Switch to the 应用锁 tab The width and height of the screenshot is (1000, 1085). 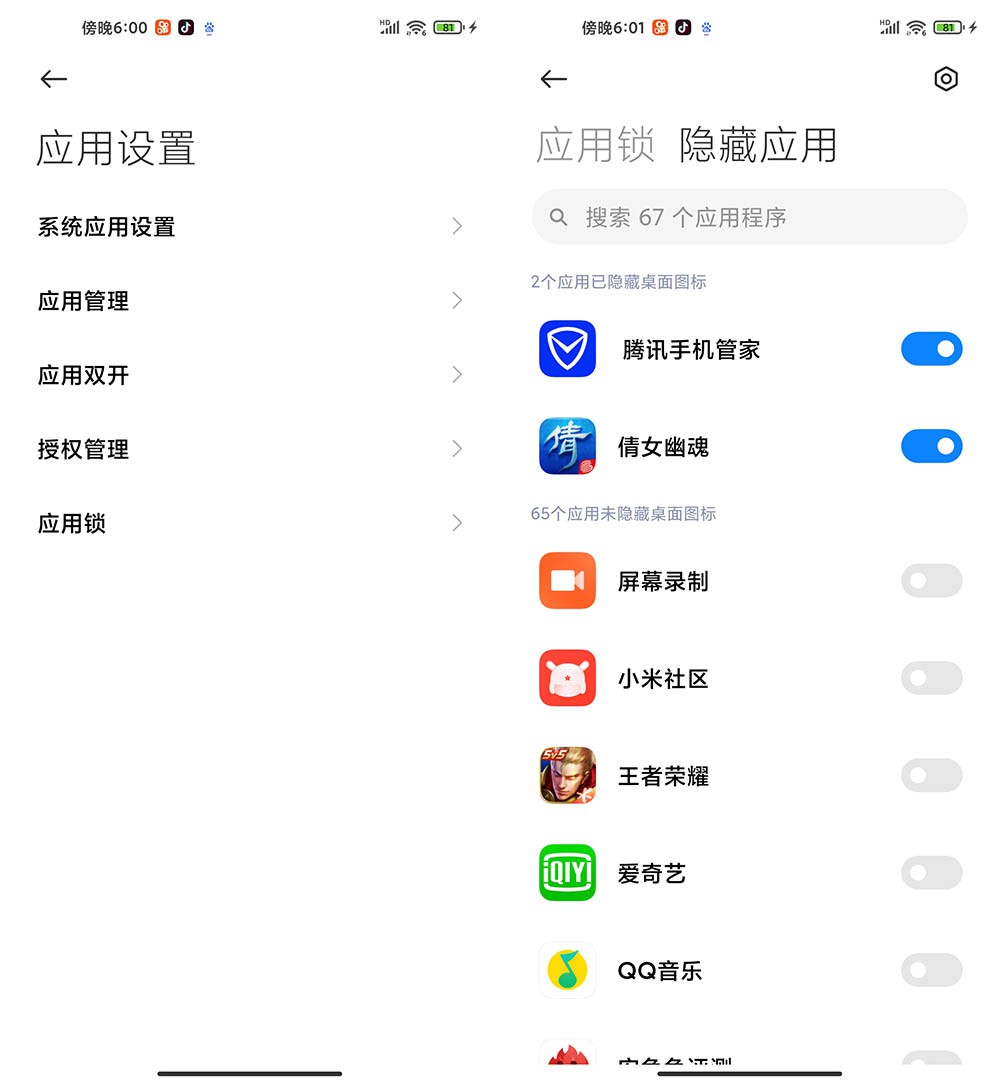[596, 145]
